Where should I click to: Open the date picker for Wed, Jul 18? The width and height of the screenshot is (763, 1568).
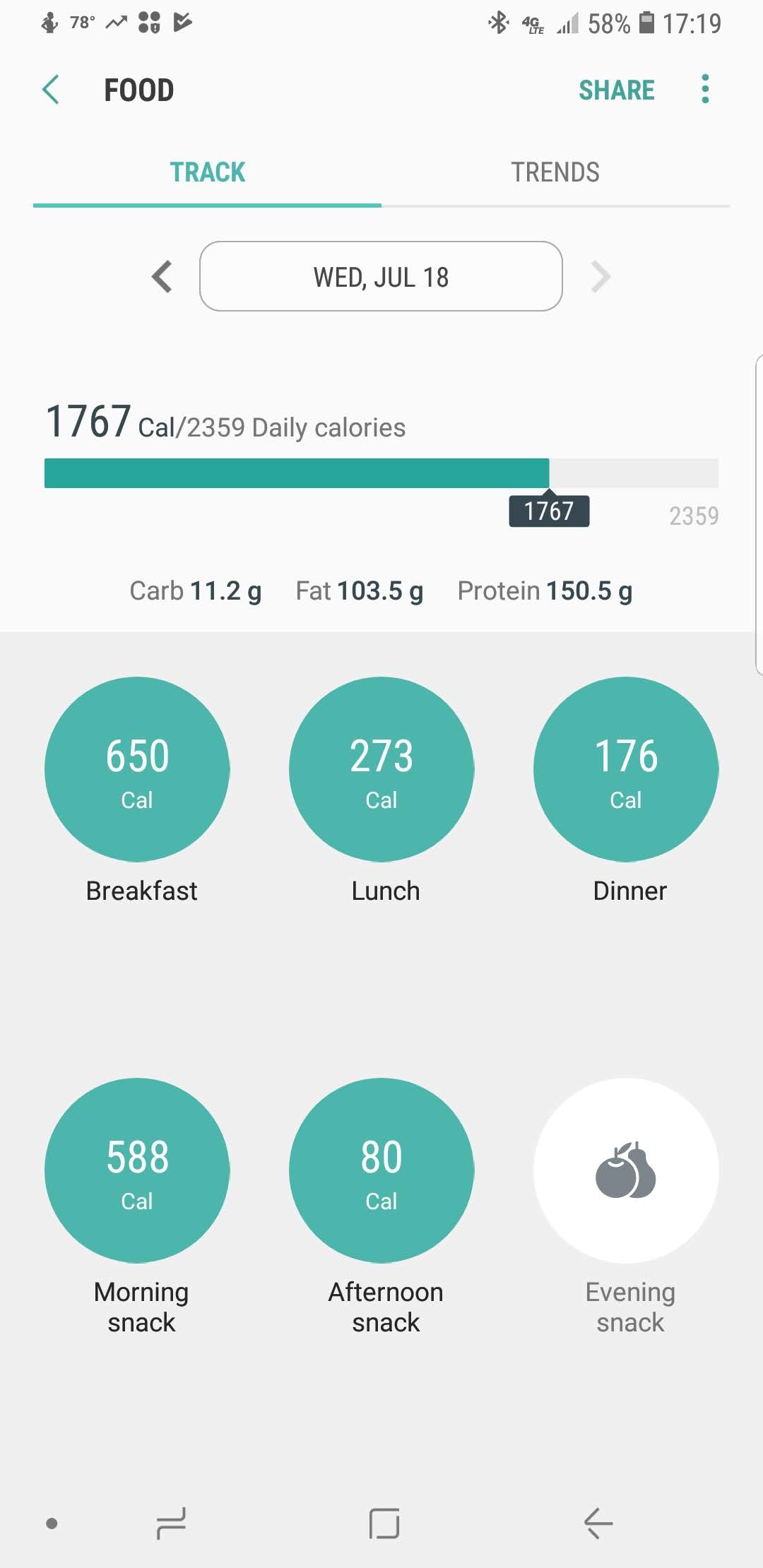point(381,276)
